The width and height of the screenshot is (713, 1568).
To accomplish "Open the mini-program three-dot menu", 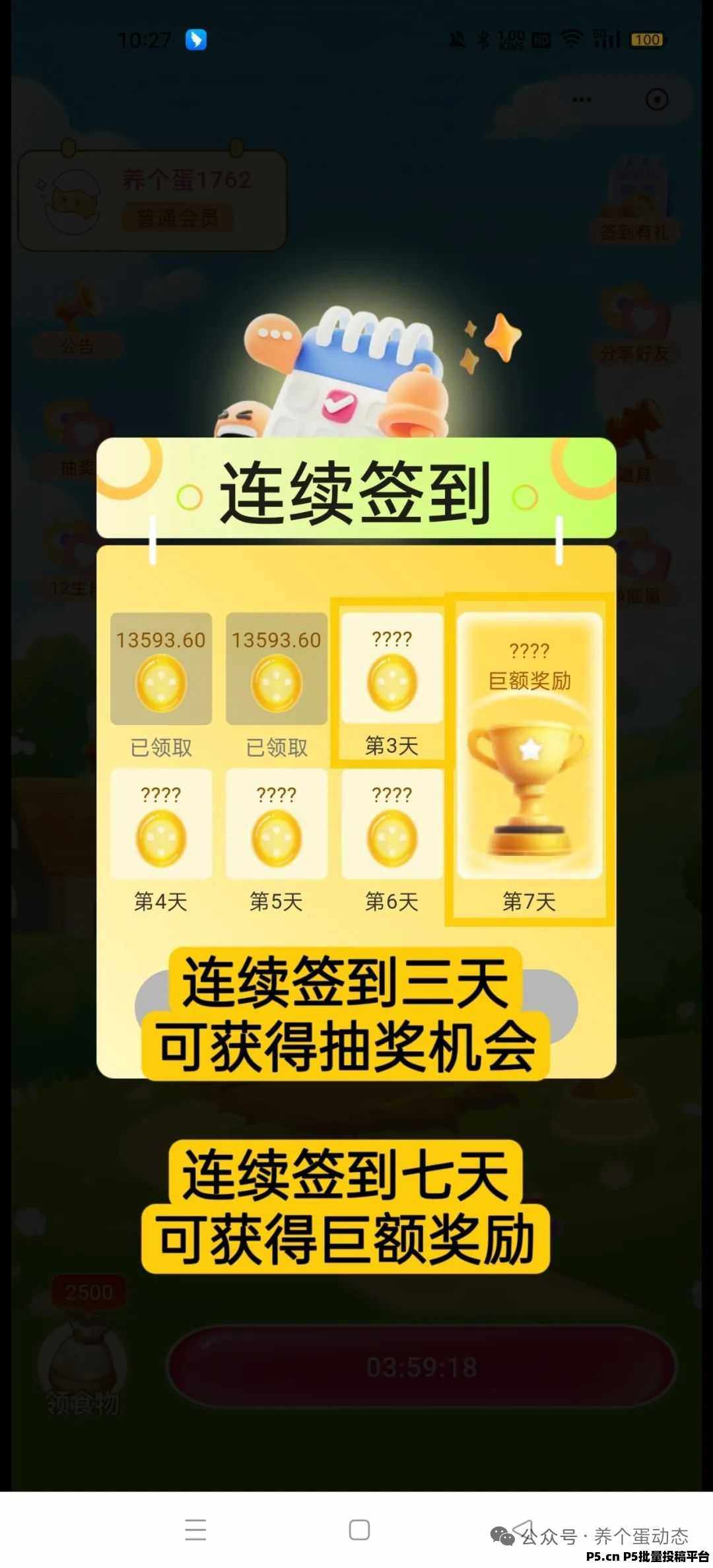I will tap(582, 100).
